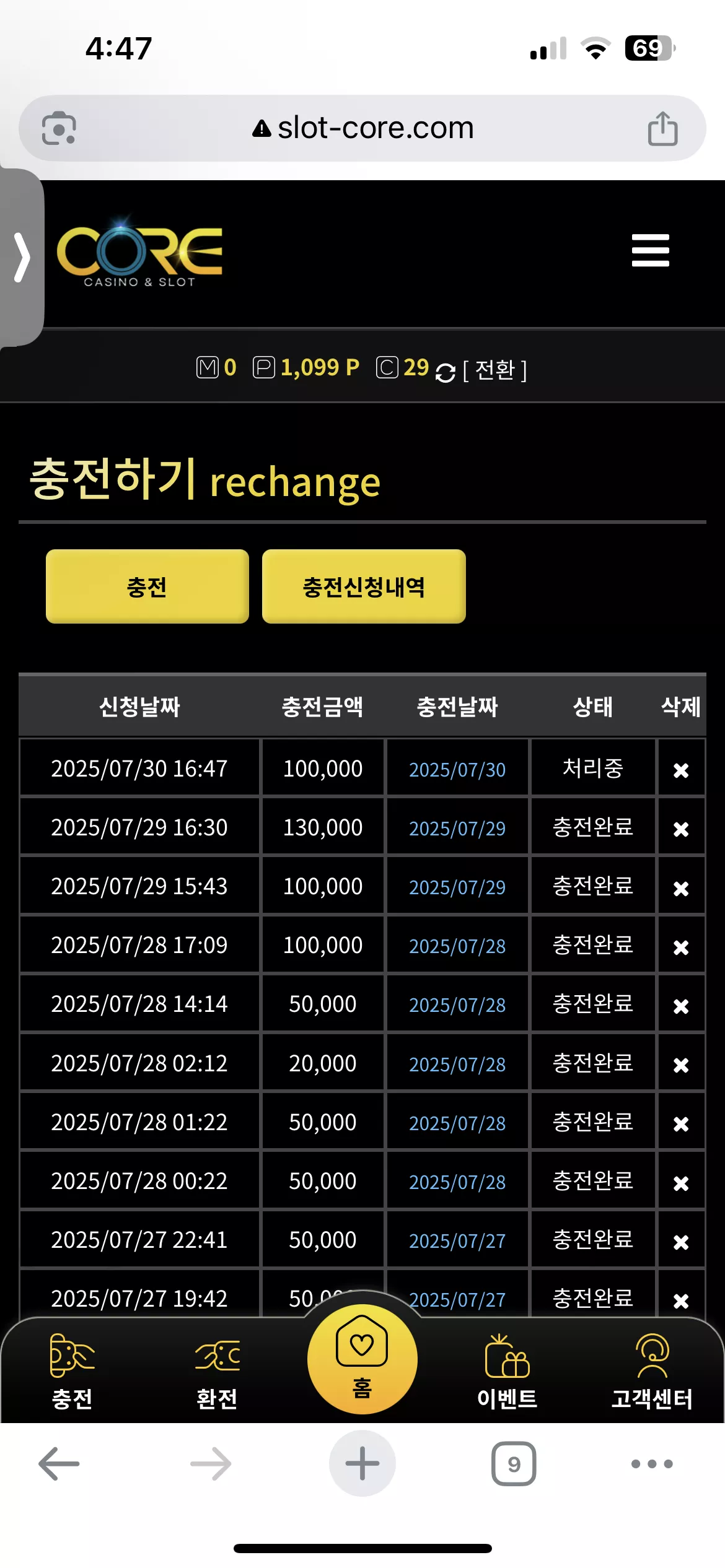This screenshot has width=725, height=1568.
Task: Tap the 전환 points conversion link
Action: pyautogui.click(x=494, y=370)
